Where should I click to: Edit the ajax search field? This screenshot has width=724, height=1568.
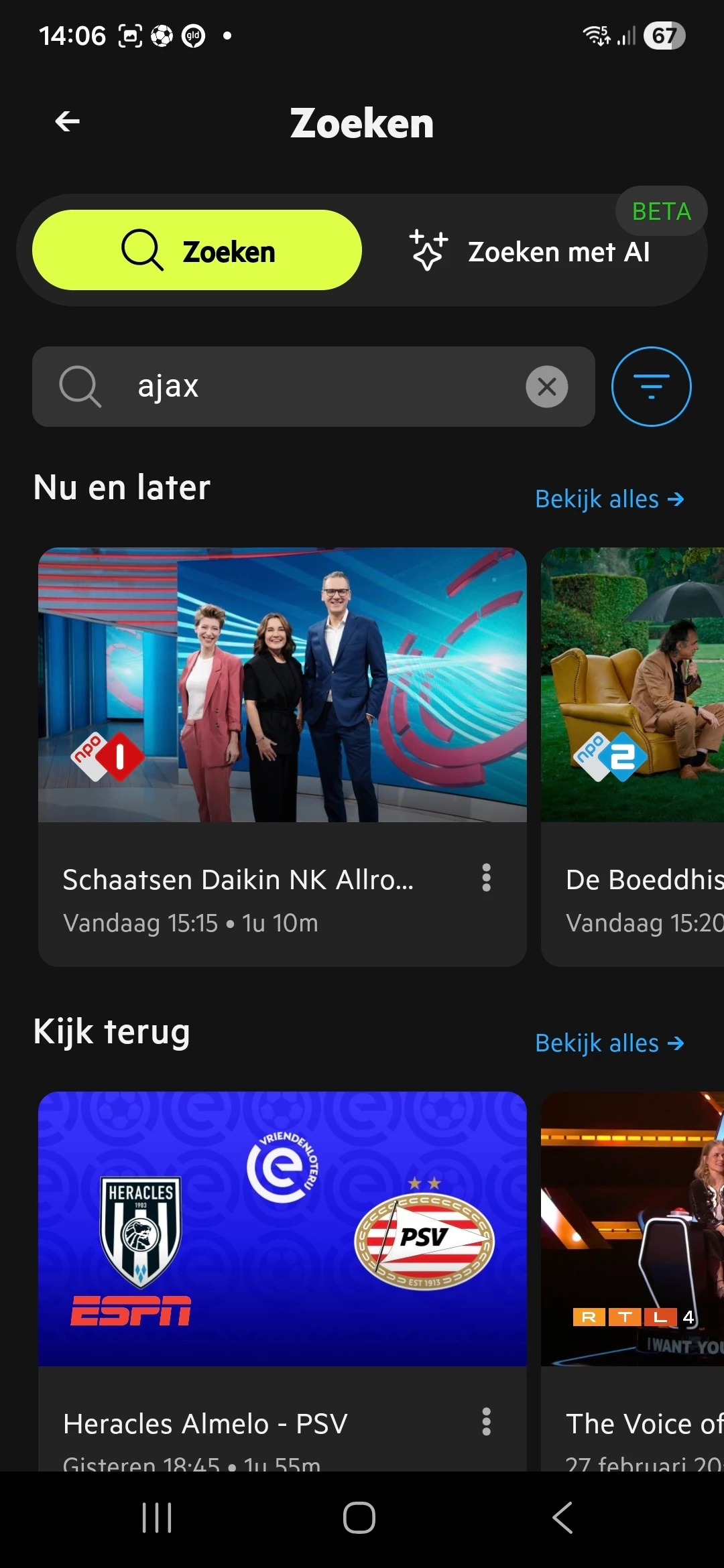click(x=322, y=387)
